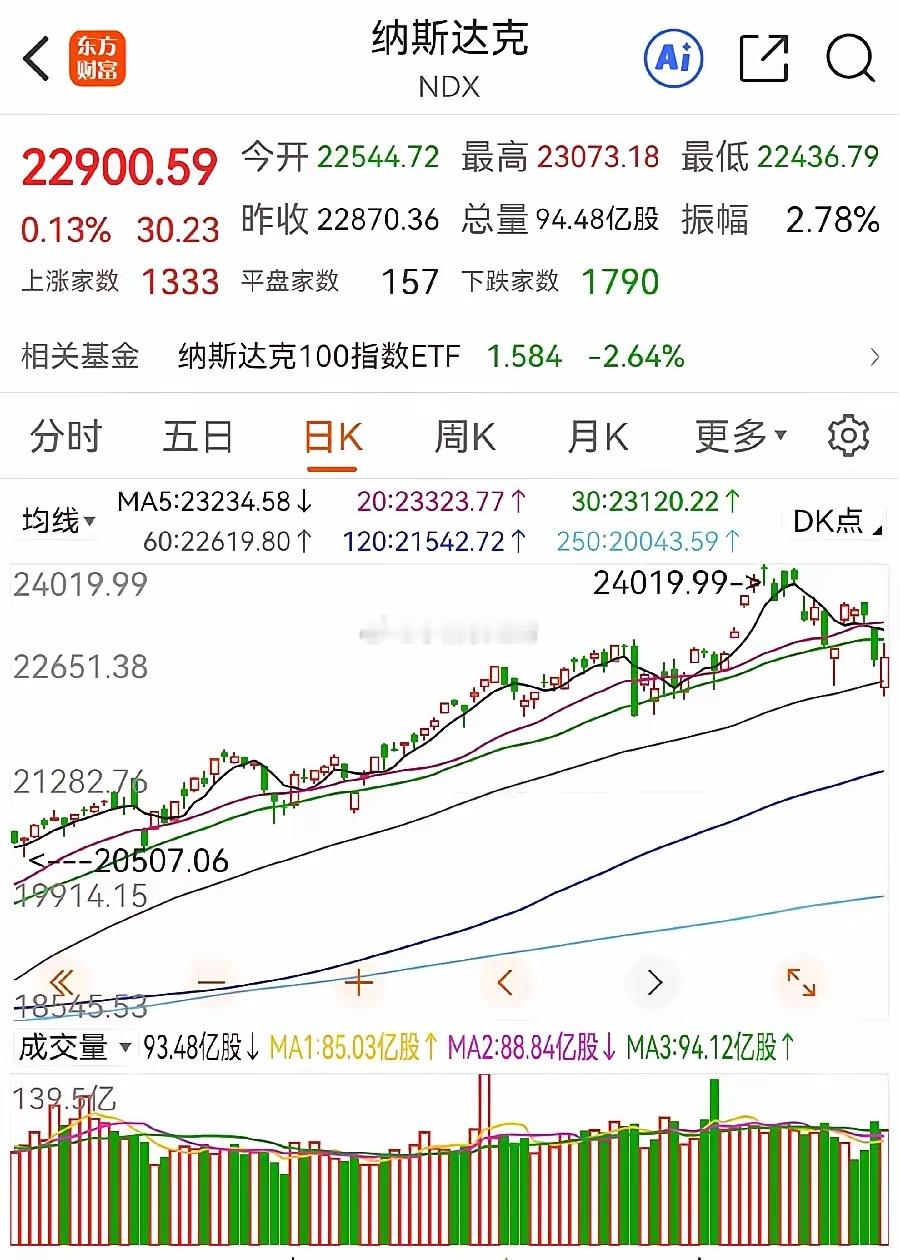Open the AI assistant feature
The height and width of the screenshot is (1260, 900).
(x=673, y=58)
